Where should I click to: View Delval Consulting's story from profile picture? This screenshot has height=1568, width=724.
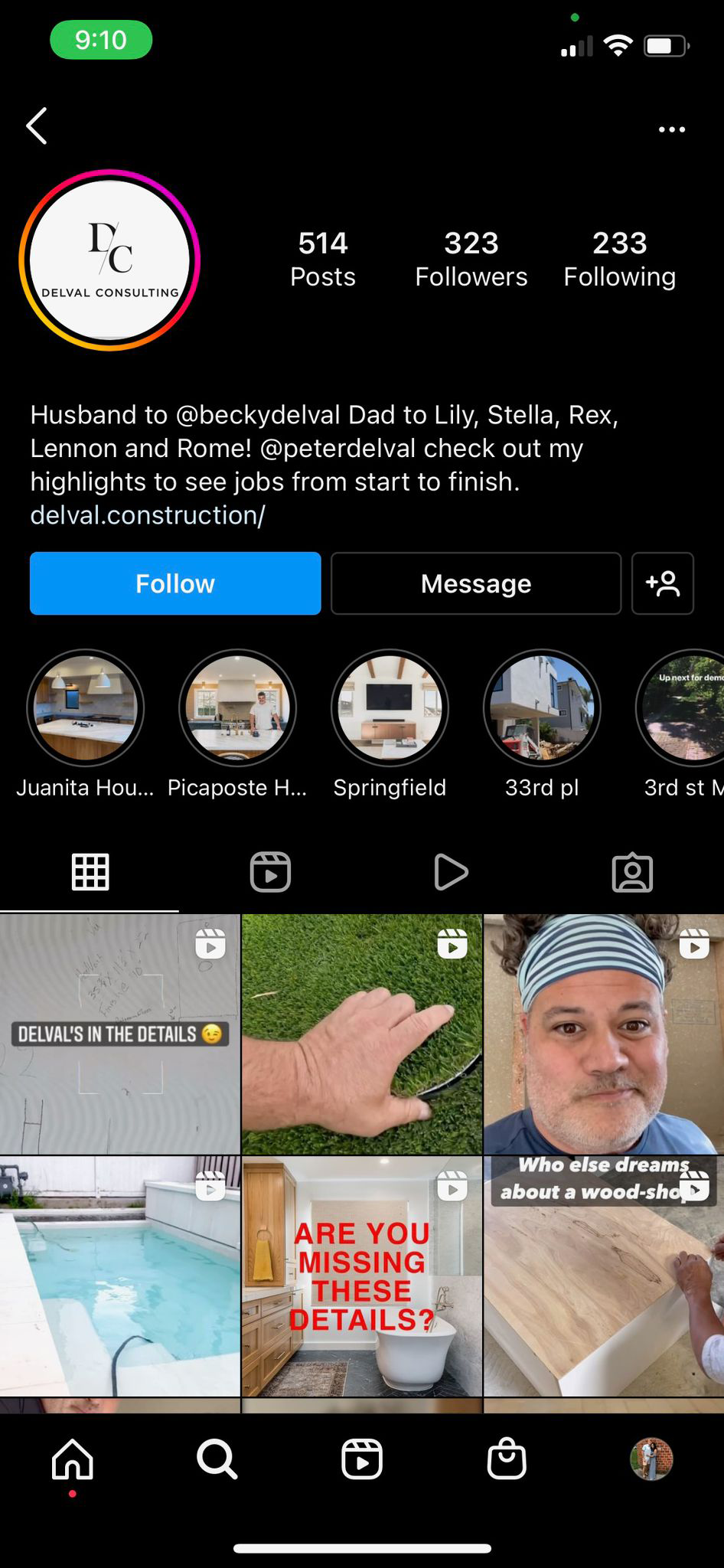point(109,260)
